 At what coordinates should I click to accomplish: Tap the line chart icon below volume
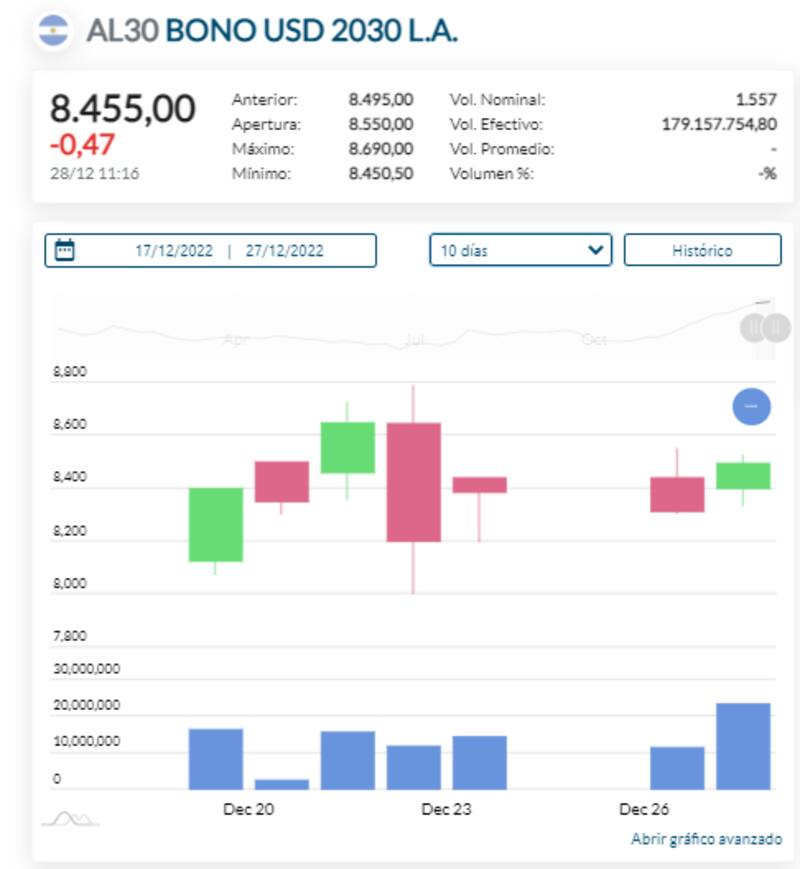pyautogui.click(x=70, y=819)
